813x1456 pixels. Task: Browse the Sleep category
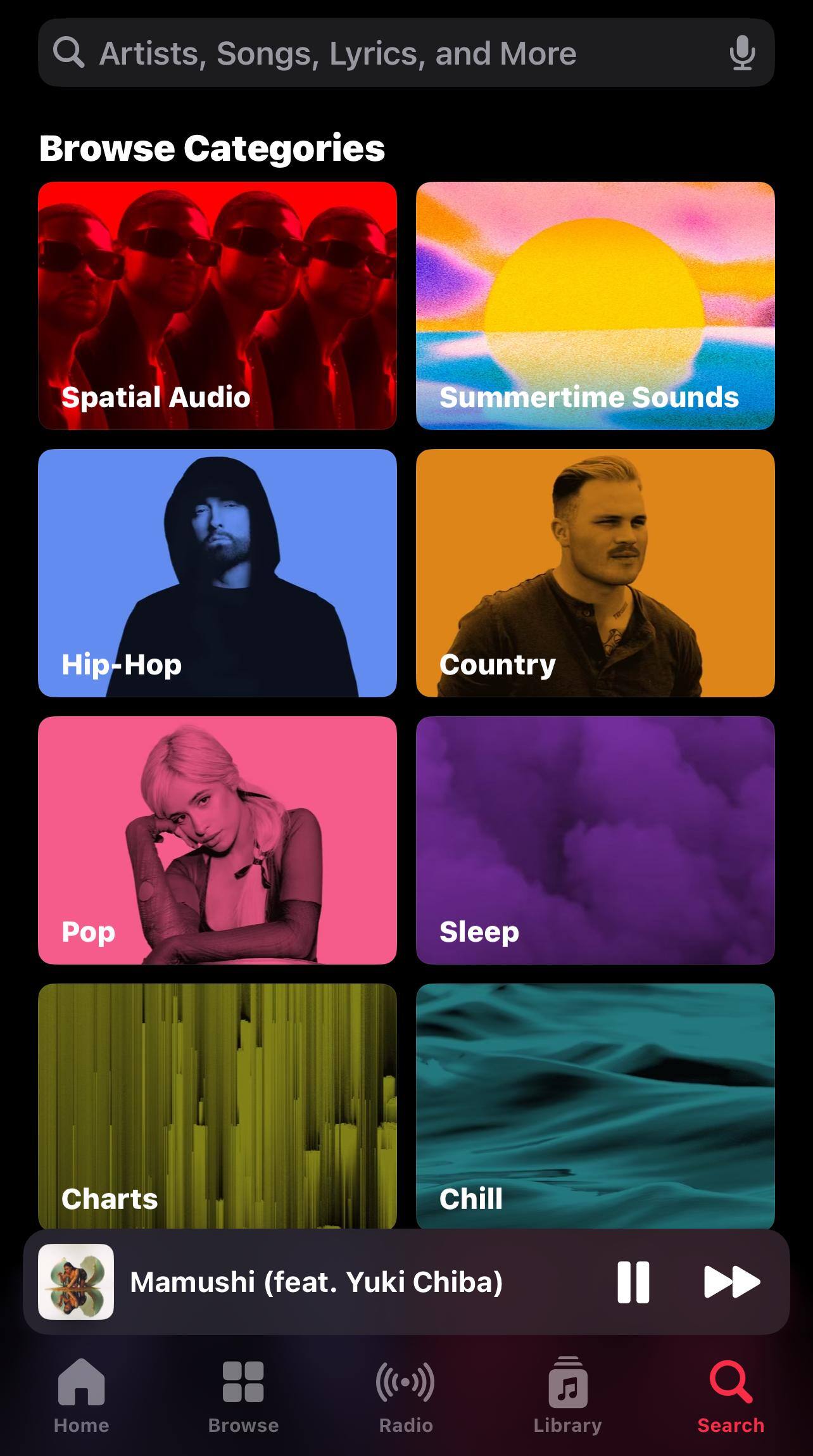(595, 840)
